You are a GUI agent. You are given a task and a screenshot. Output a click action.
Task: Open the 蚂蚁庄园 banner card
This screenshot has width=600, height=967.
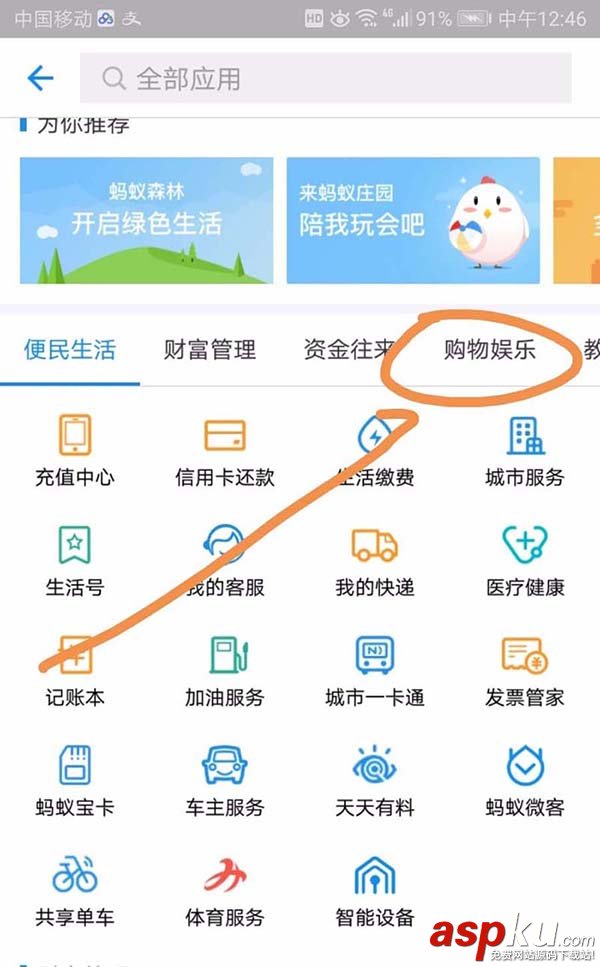(x=412, y=220)
